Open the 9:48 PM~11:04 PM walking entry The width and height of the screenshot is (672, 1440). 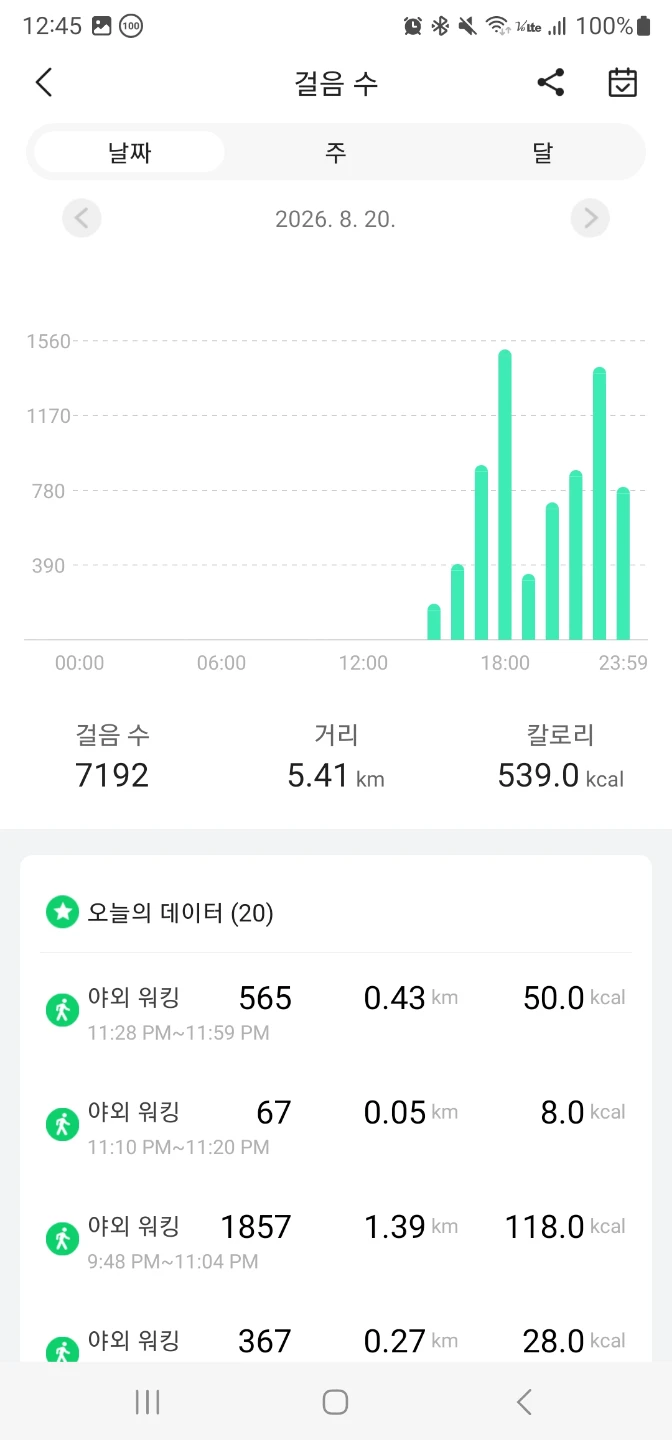pyautogui.click(x=336, y=1239)
